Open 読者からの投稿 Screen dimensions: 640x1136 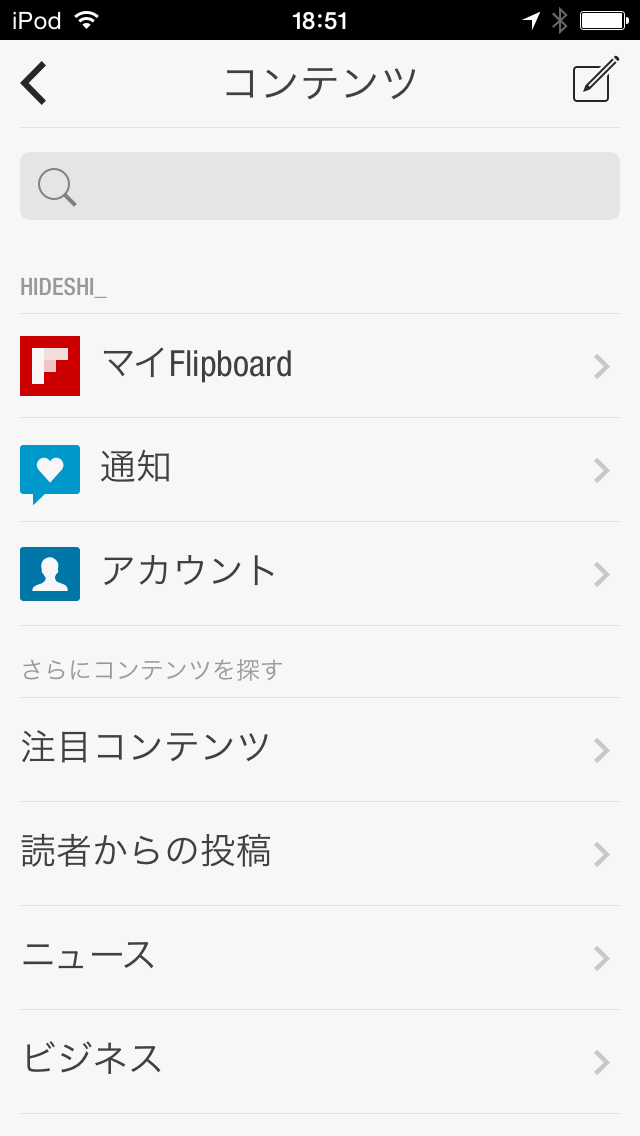(x=320, y=853)
